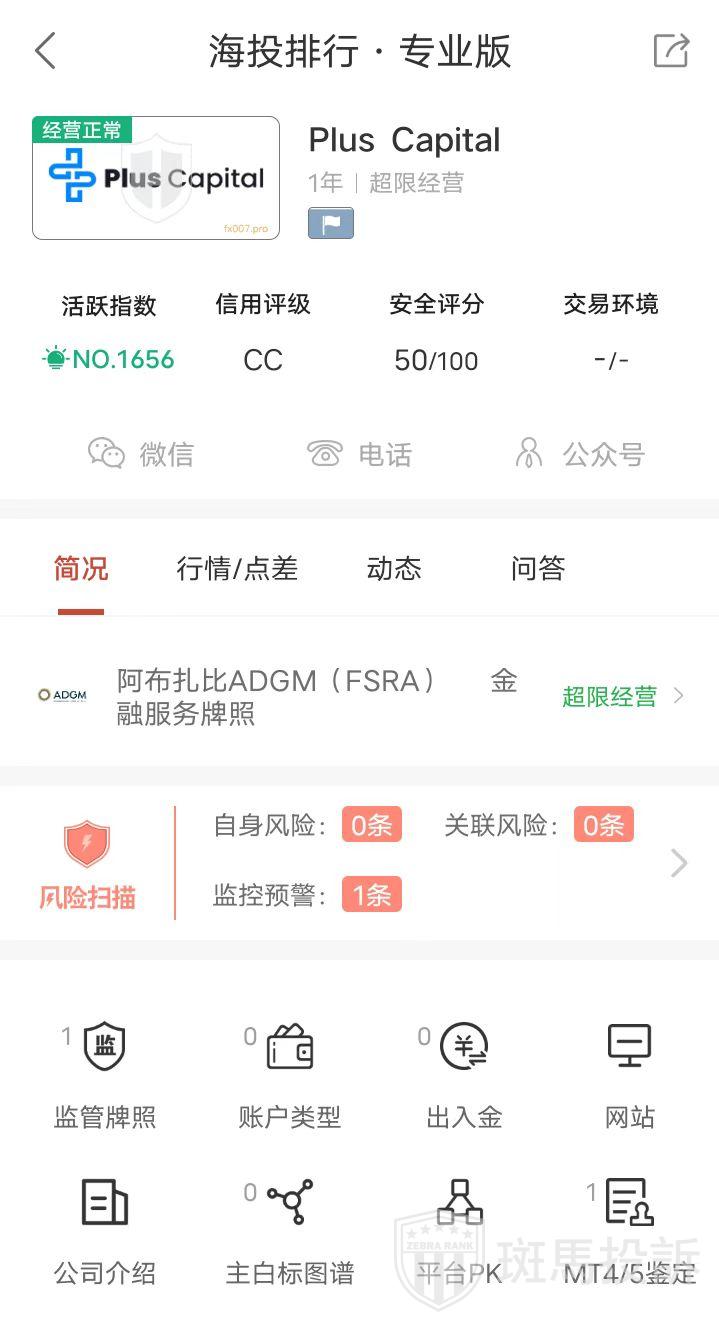Open MT4/5鉴定
Image resolution: width=719 pixels, height=1323 pixels.
[629, 1231]
